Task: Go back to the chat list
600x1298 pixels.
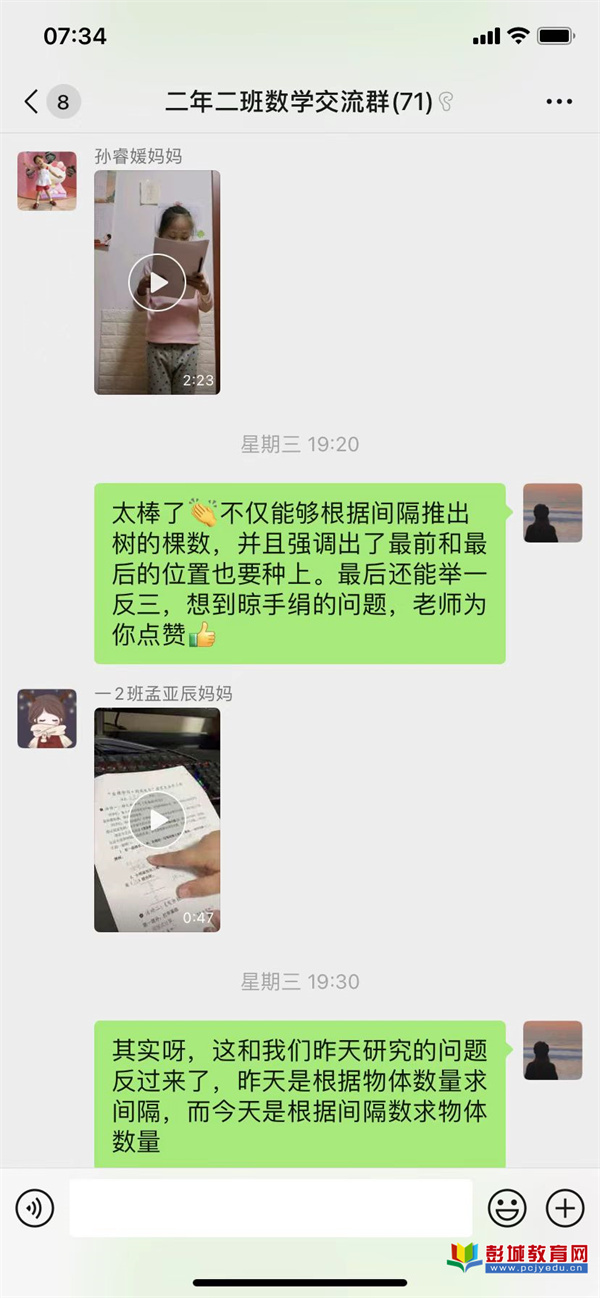Action: pyautogui.click(x=33, y=101)
